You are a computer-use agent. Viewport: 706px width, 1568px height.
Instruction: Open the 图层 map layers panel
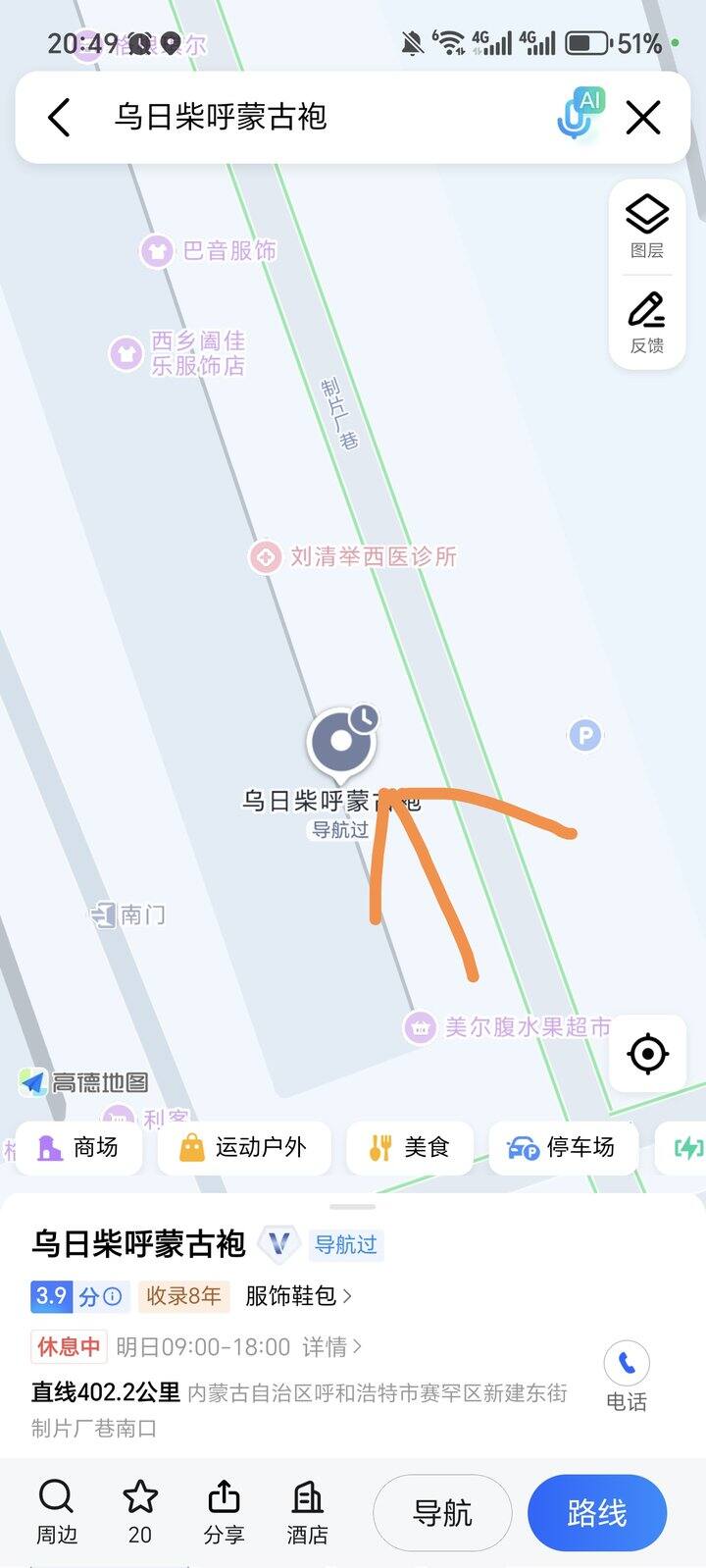647,226
